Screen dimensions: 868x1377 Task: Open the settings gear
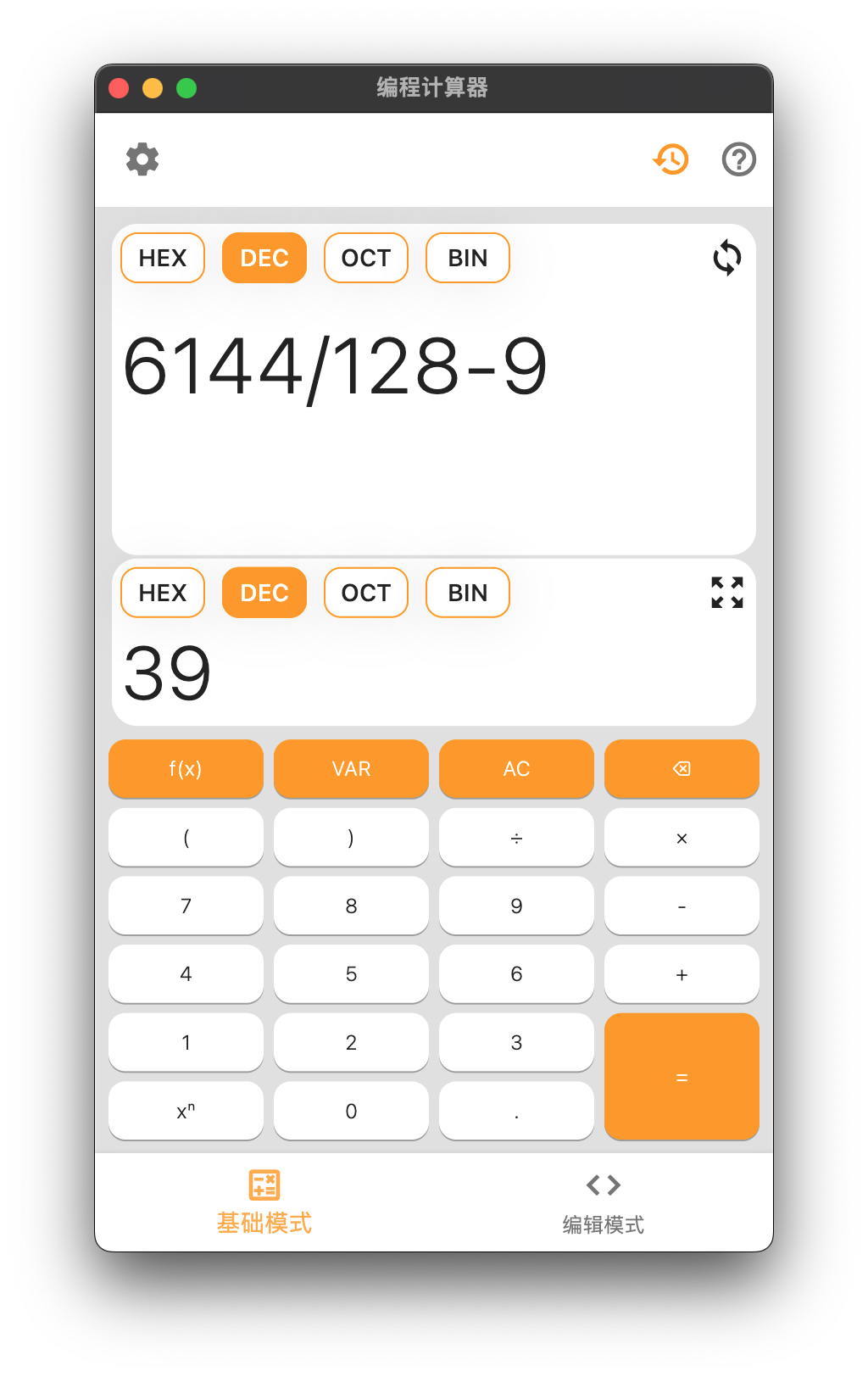point(142,159)
